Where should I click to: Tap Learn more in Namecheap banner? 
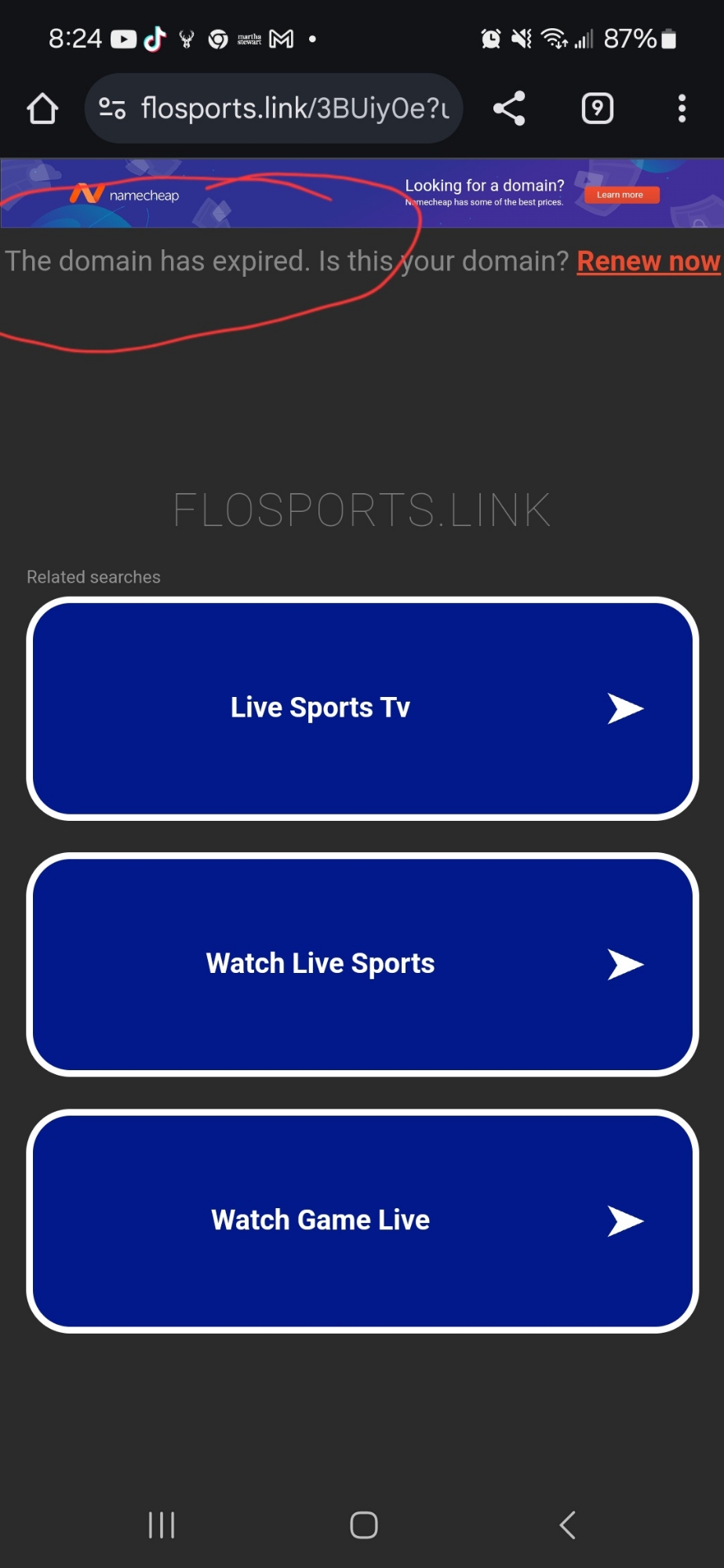620,195
